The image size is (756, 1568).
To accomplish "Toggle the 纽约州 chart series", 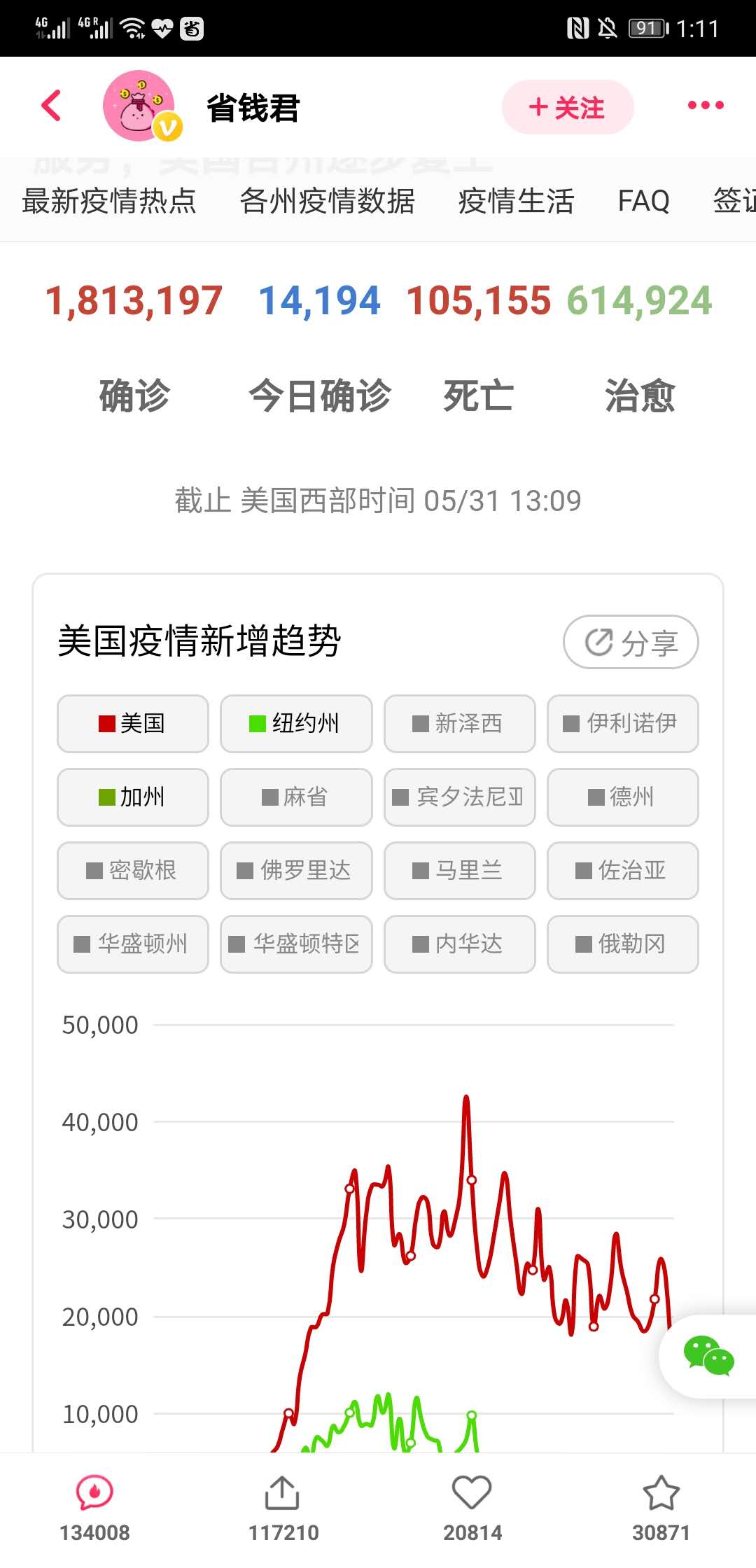I will [x=296, y=723].
